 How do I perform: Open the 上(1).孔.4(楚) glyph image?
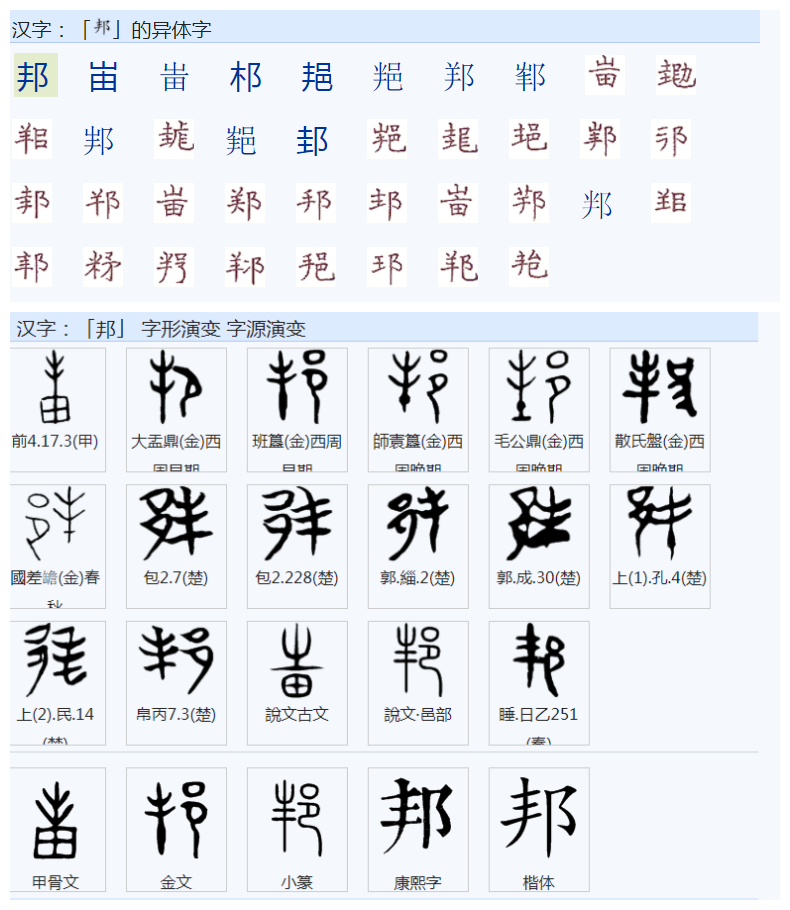660,527
